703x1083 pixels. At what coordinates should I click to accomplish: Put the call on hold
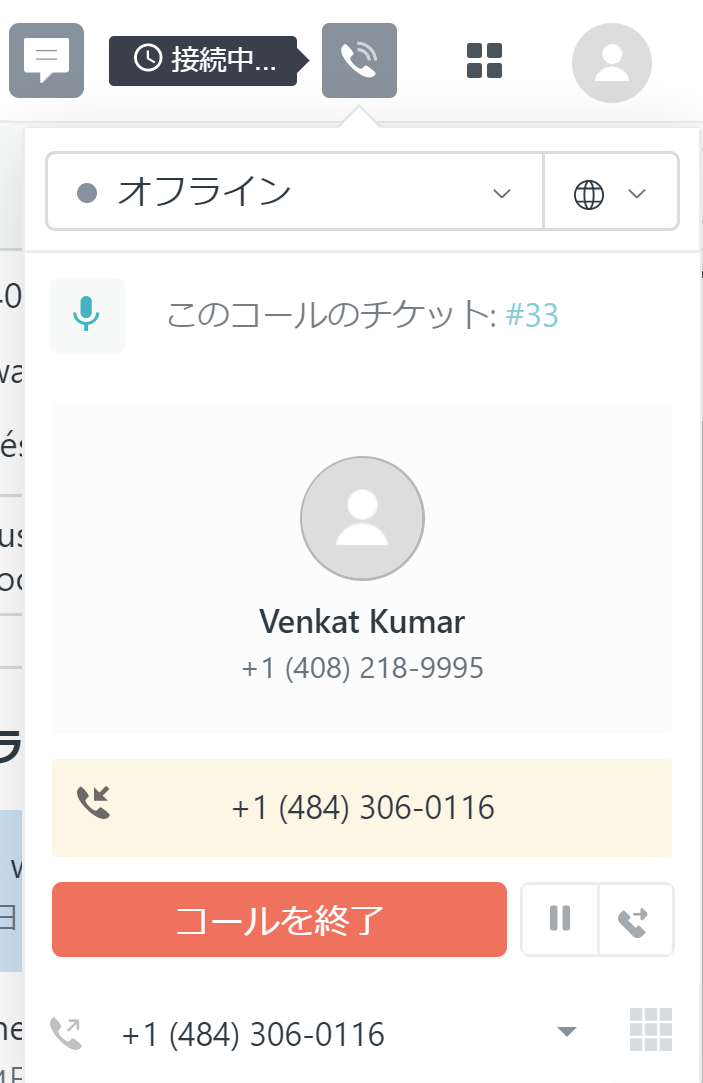point(560,919)
